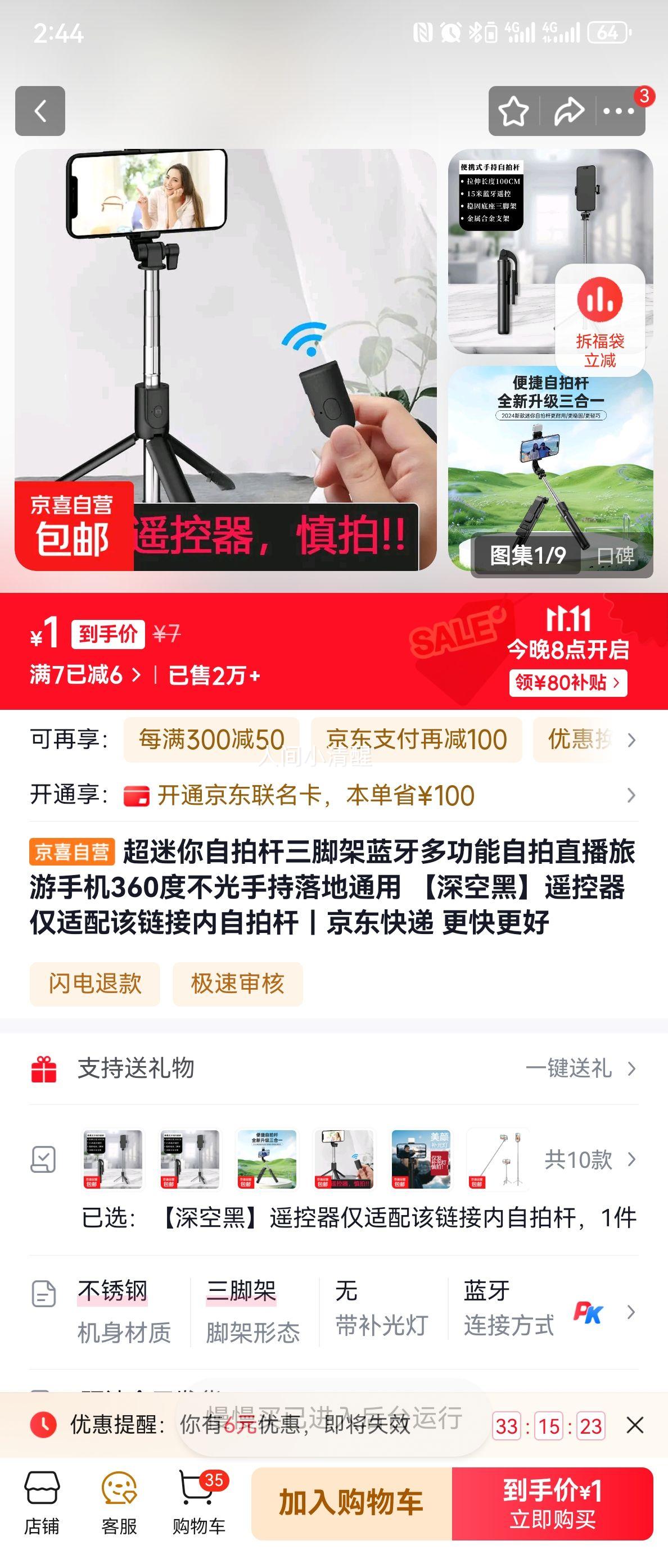This screenshot has width=668, height=1568.
Task: View 满7已减6 discount details
Action: (x=85, y=675)
